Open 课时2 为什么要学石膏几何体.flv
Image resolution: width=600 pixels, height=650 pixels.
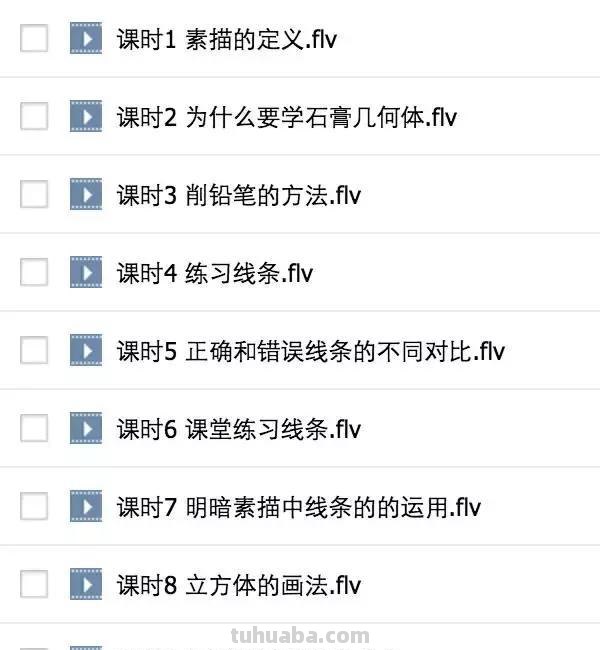[286, 117]
